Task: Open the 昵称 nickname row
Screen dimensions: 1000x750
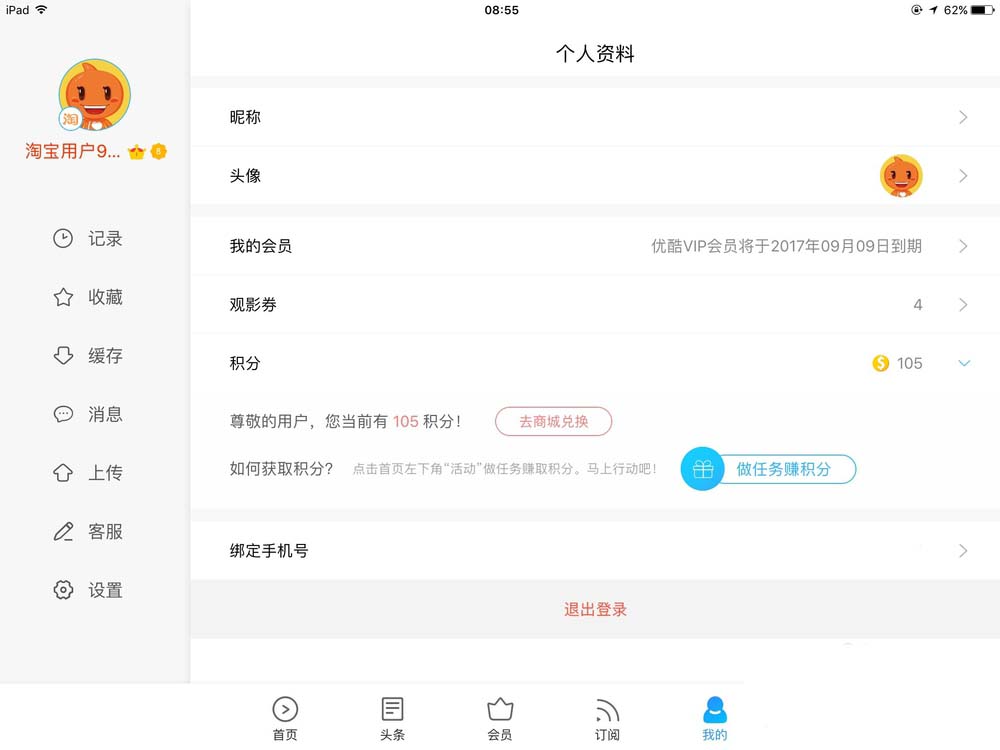Action: click(x=595, y=117)
